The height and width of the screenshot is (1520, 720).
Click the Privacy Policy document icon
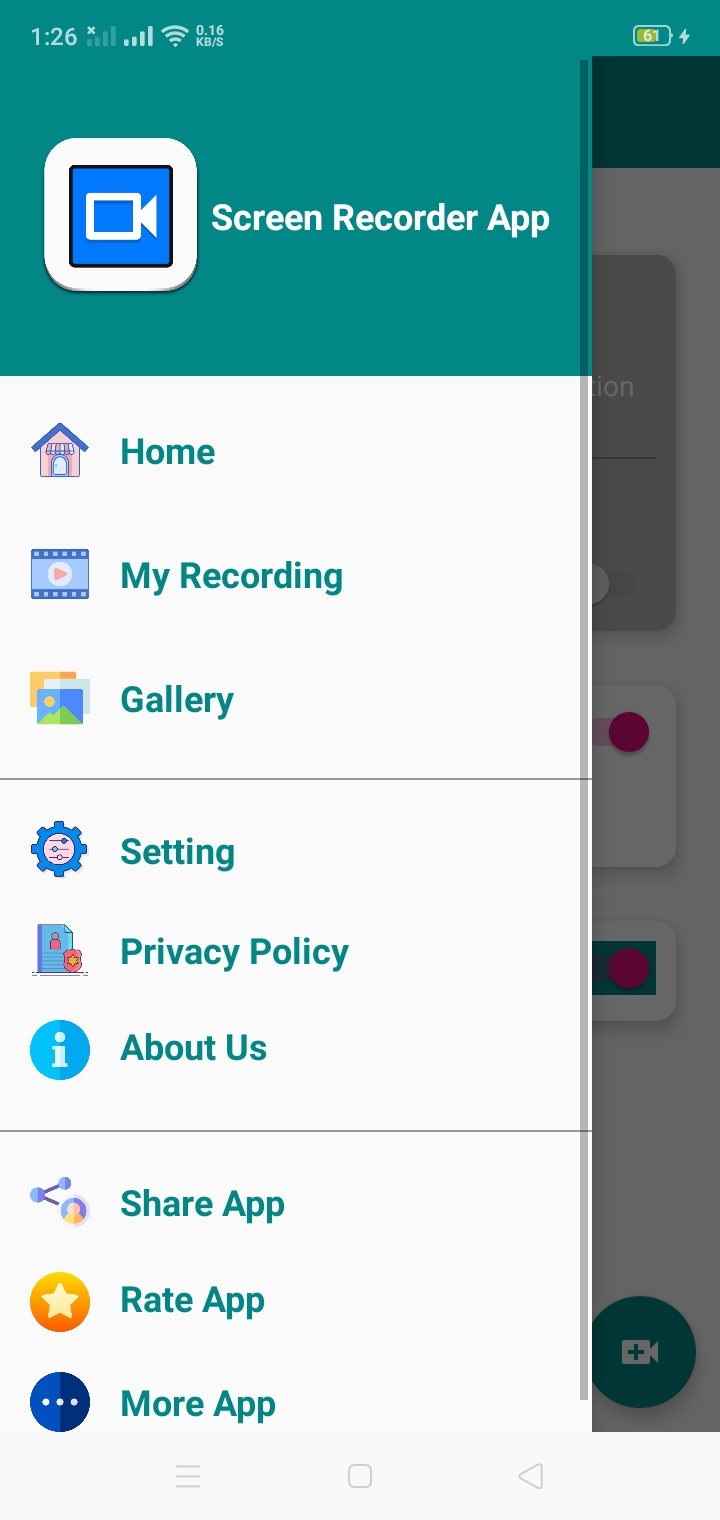pyautogui.click(x=59, y=950)
